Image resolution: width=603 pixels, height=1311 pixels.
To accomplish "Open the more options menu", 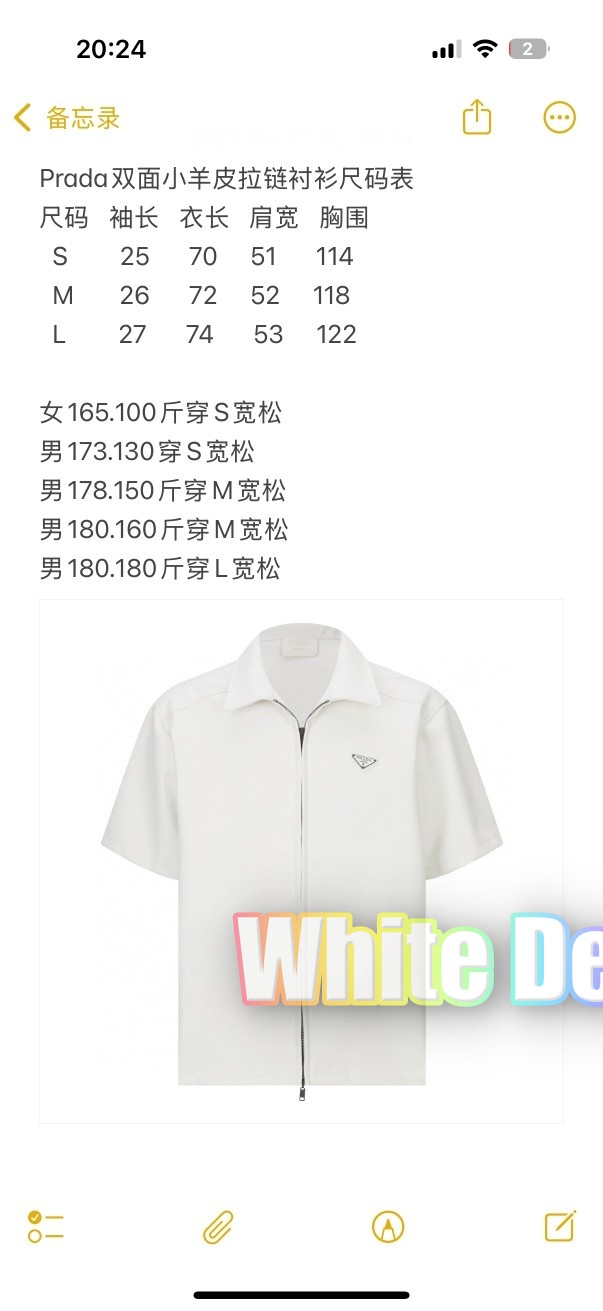I will coord(559,117).
